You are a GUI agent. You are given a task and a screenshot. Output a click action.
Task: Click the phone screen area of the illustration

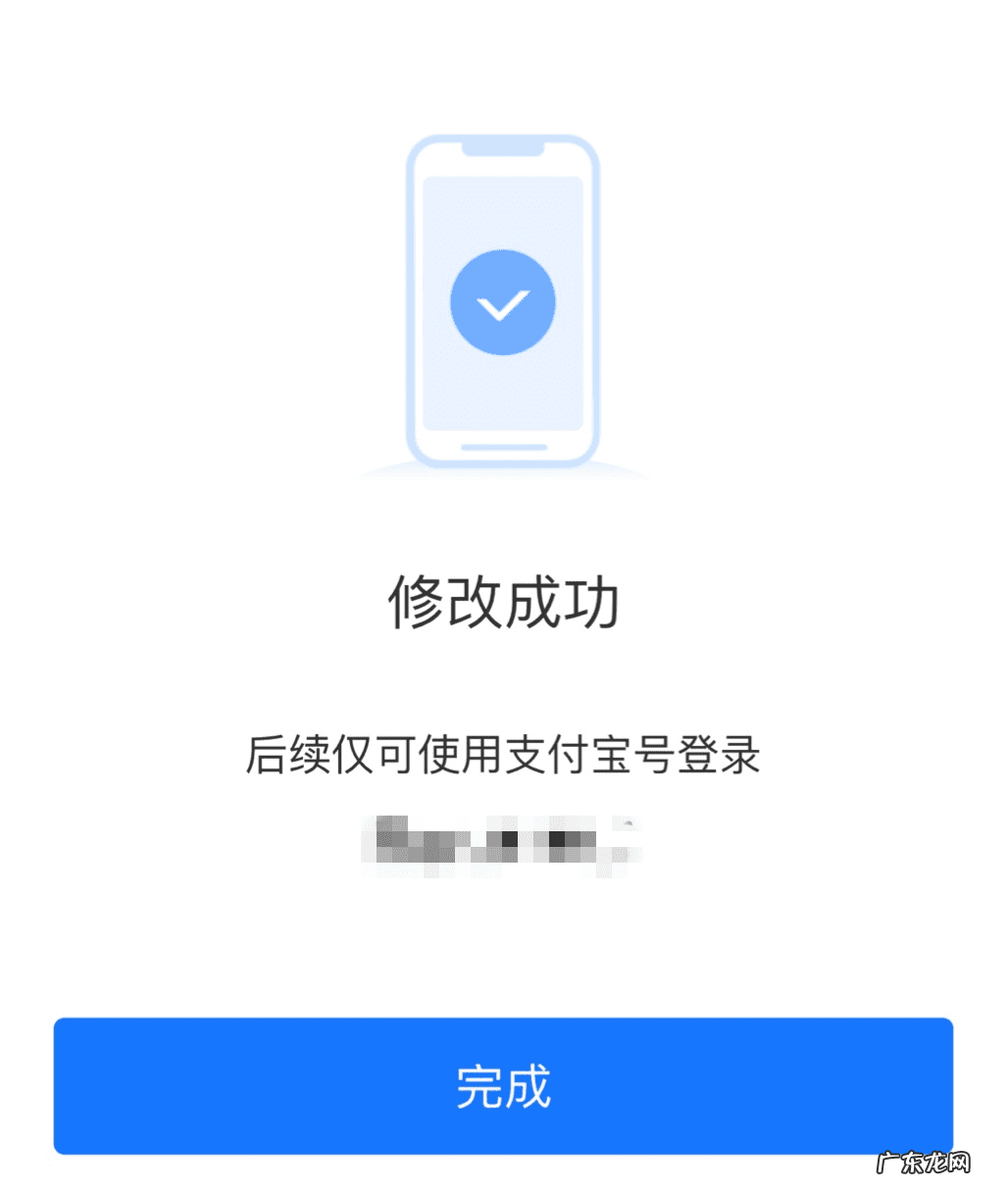pos(502,216)
